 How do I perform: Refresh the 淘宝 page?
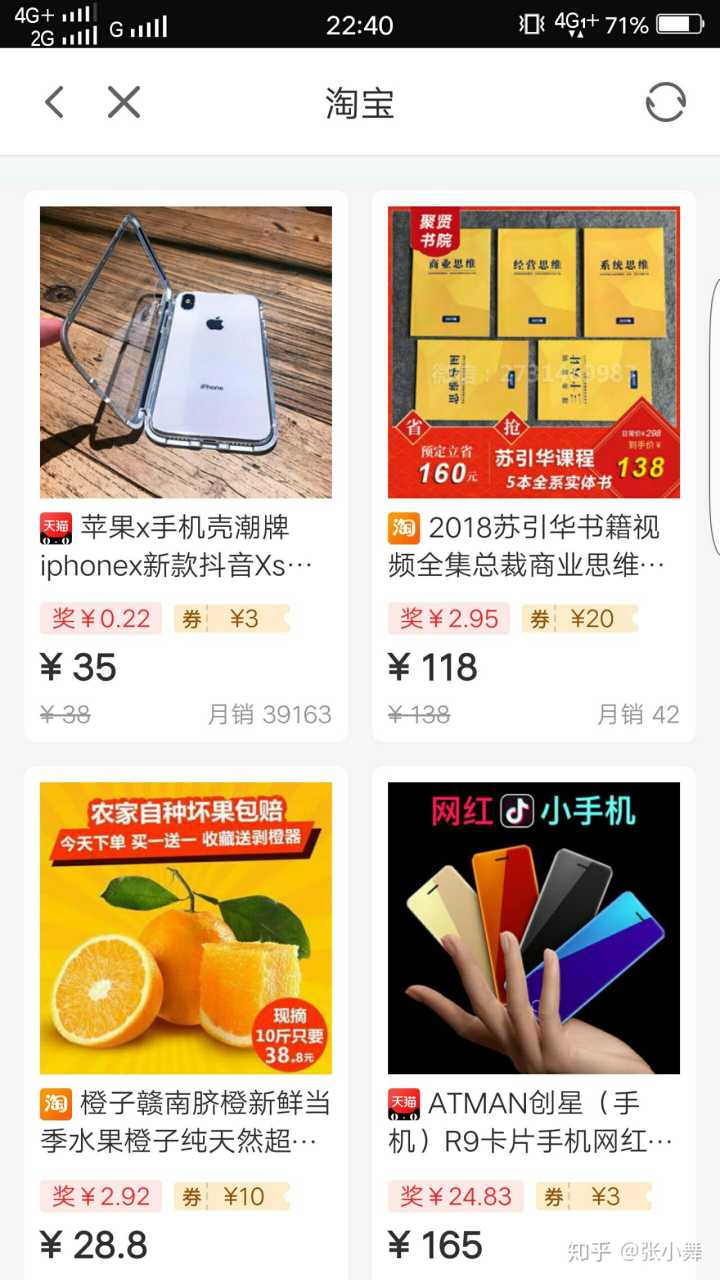[x=665, y=102]
